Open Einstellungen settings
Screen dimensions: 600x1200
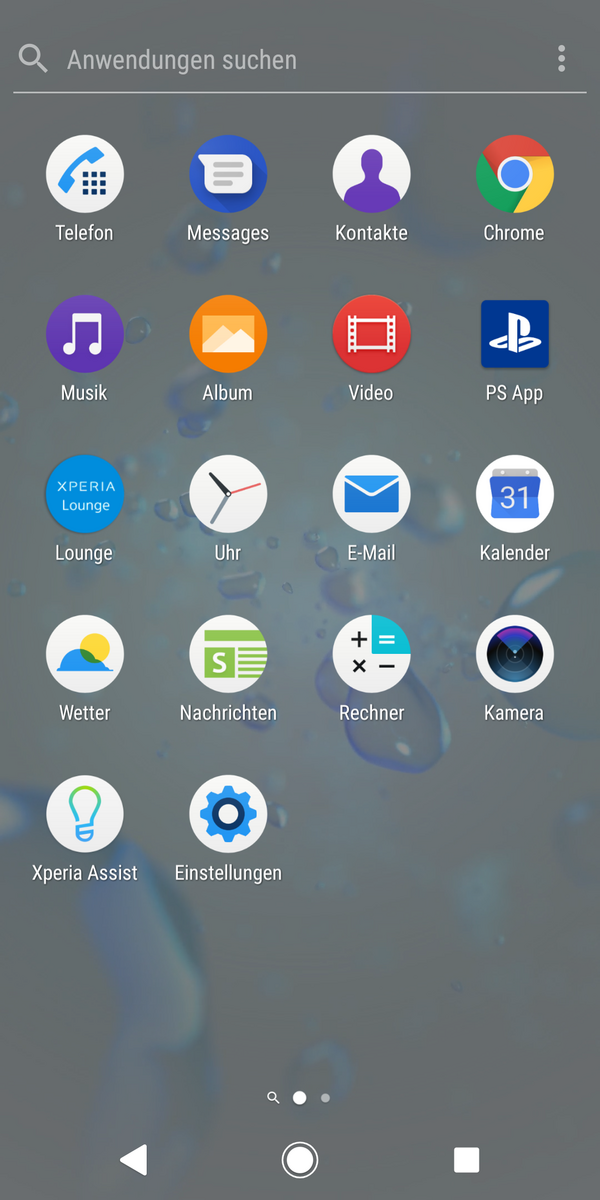[x=228, y=814]
